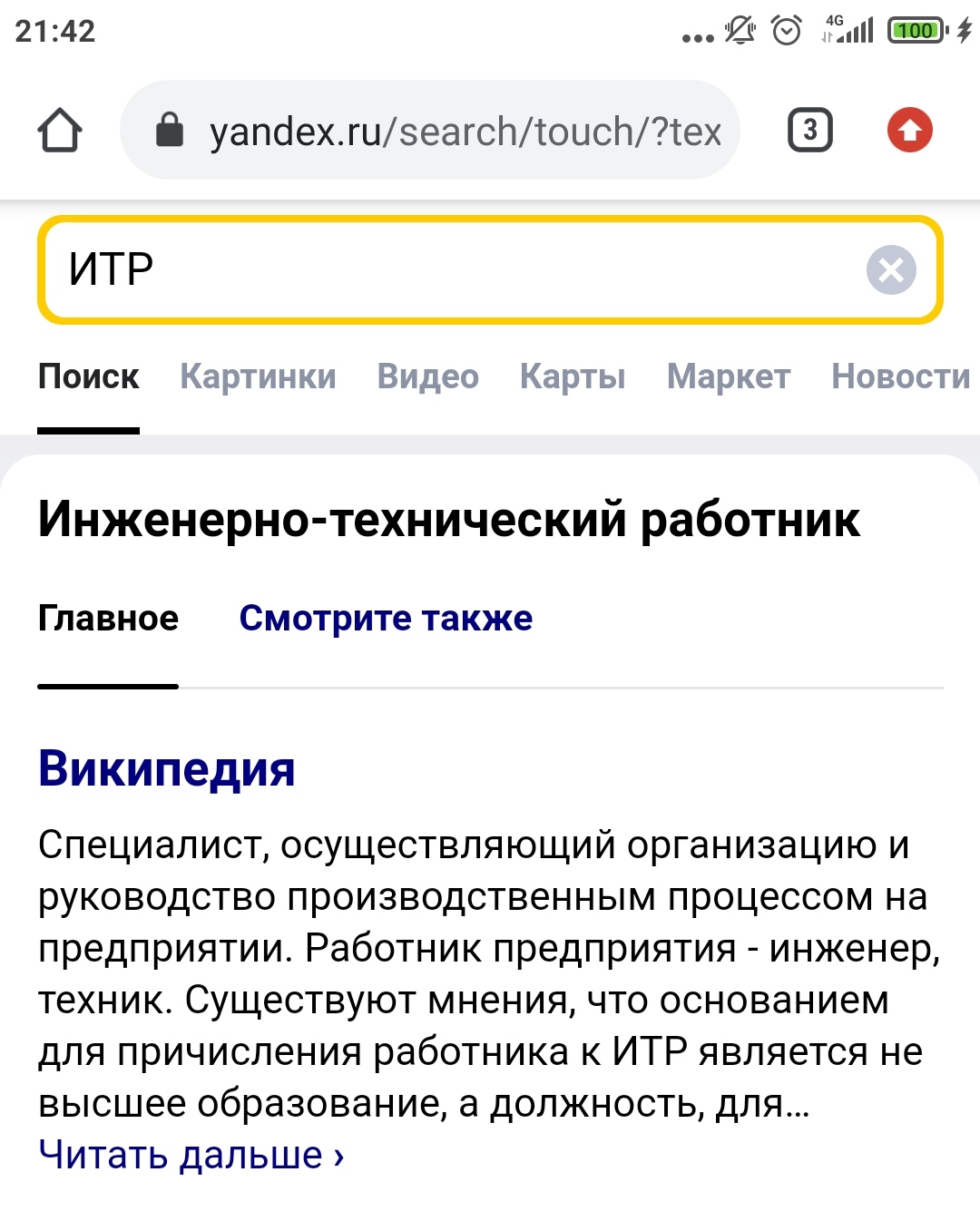The width and height of the screenshot is (980, 1221).
Task: Tap the browser home icon
Action: pyautogui.click(x=60, y=130)
